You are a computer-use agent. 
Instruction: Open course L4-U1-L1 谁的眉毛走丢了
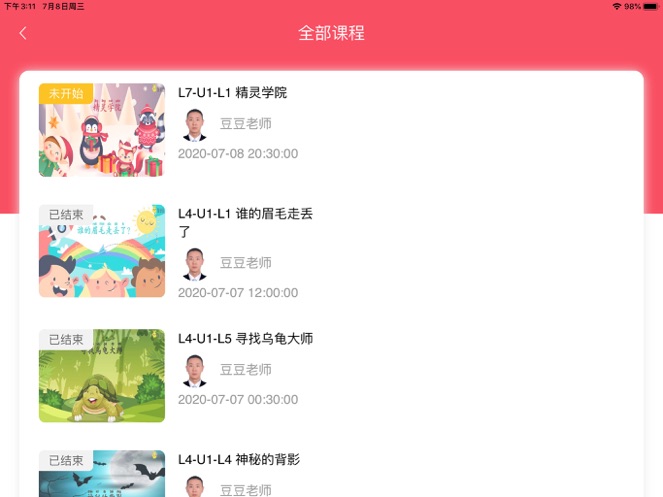245,223
